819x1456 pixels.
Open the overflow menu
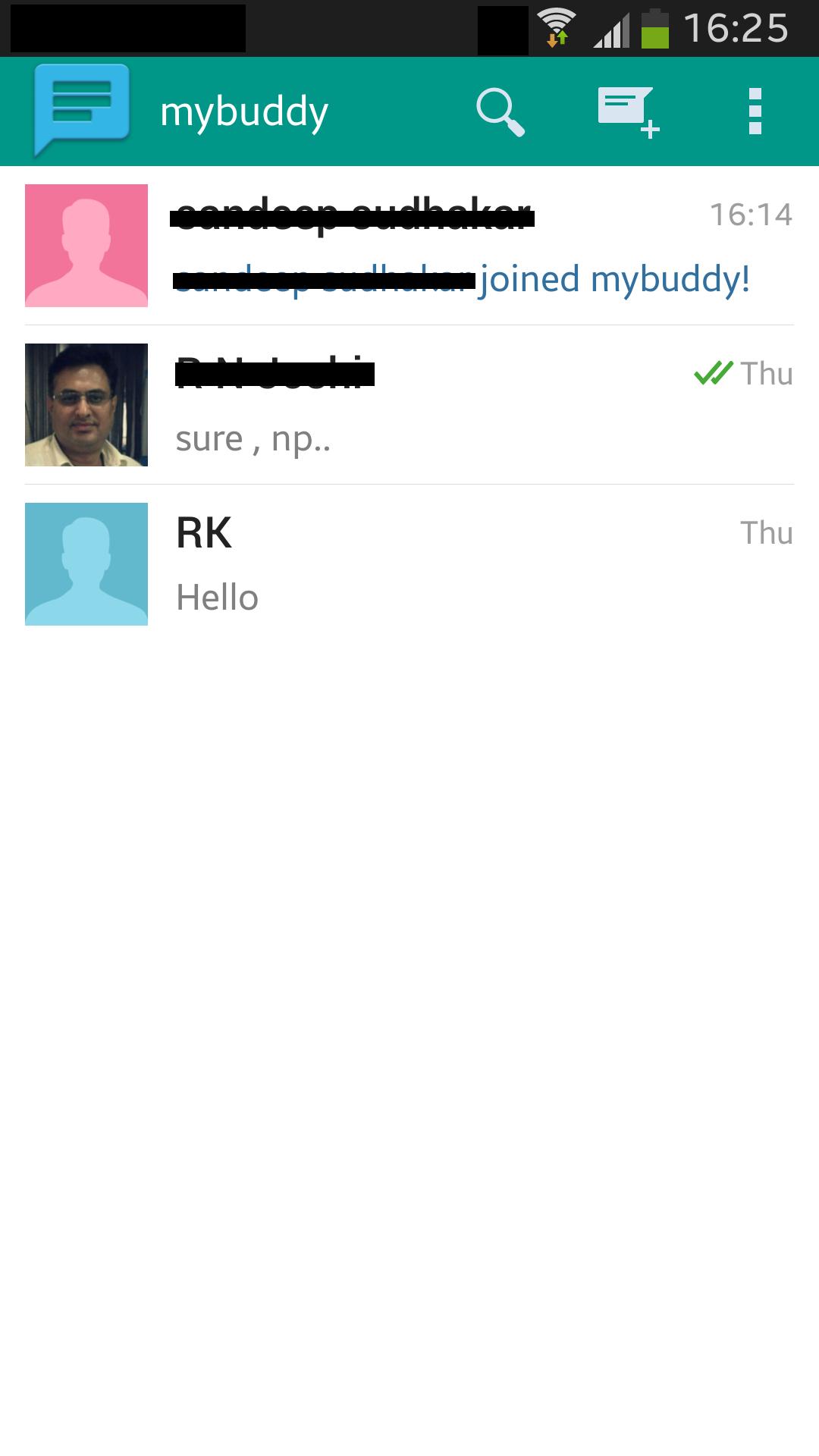click(755, 111)
